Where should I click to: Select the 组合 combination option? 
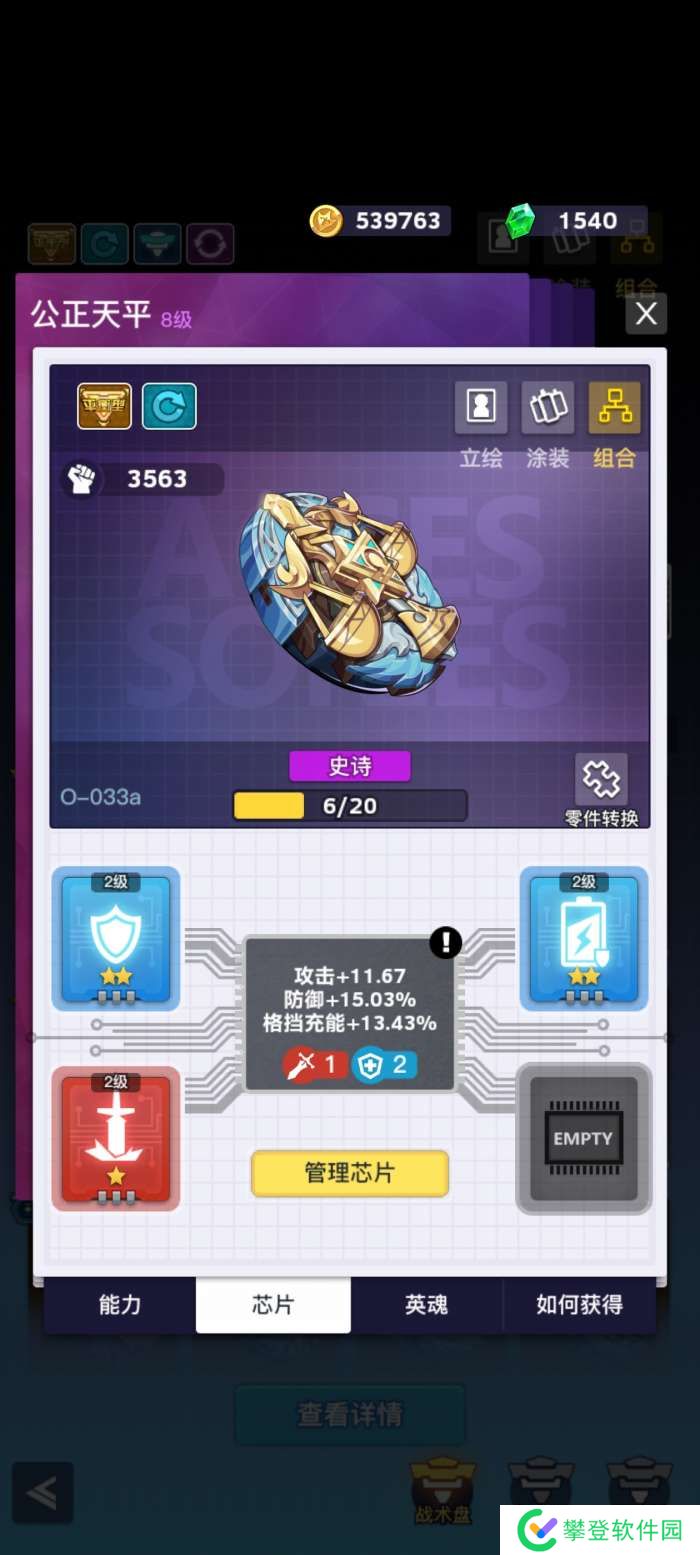614,407
